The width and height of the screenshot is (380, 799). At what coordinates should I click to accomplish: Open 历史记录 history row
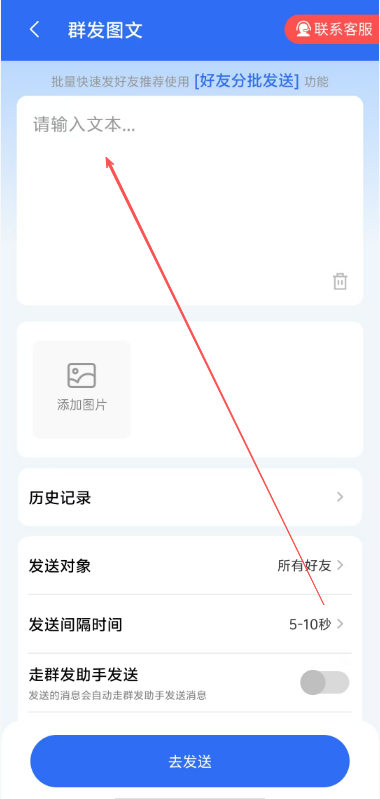click(190, 497)
